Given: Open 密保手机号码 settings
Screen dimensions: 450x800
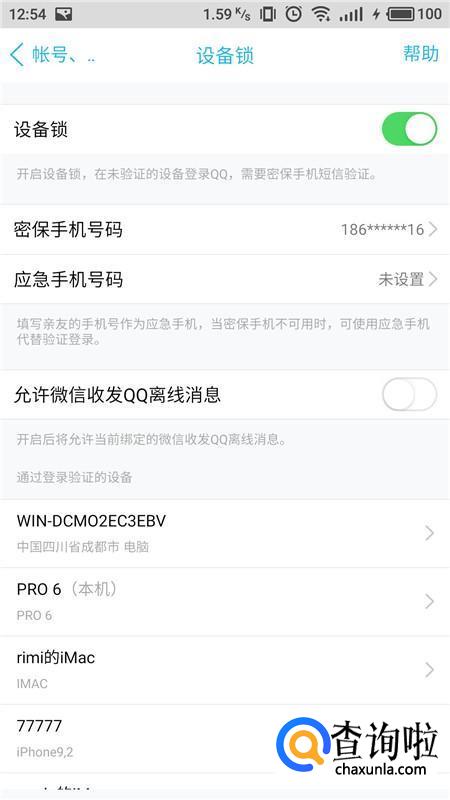Looking at the screenshot, I should 225,230.
